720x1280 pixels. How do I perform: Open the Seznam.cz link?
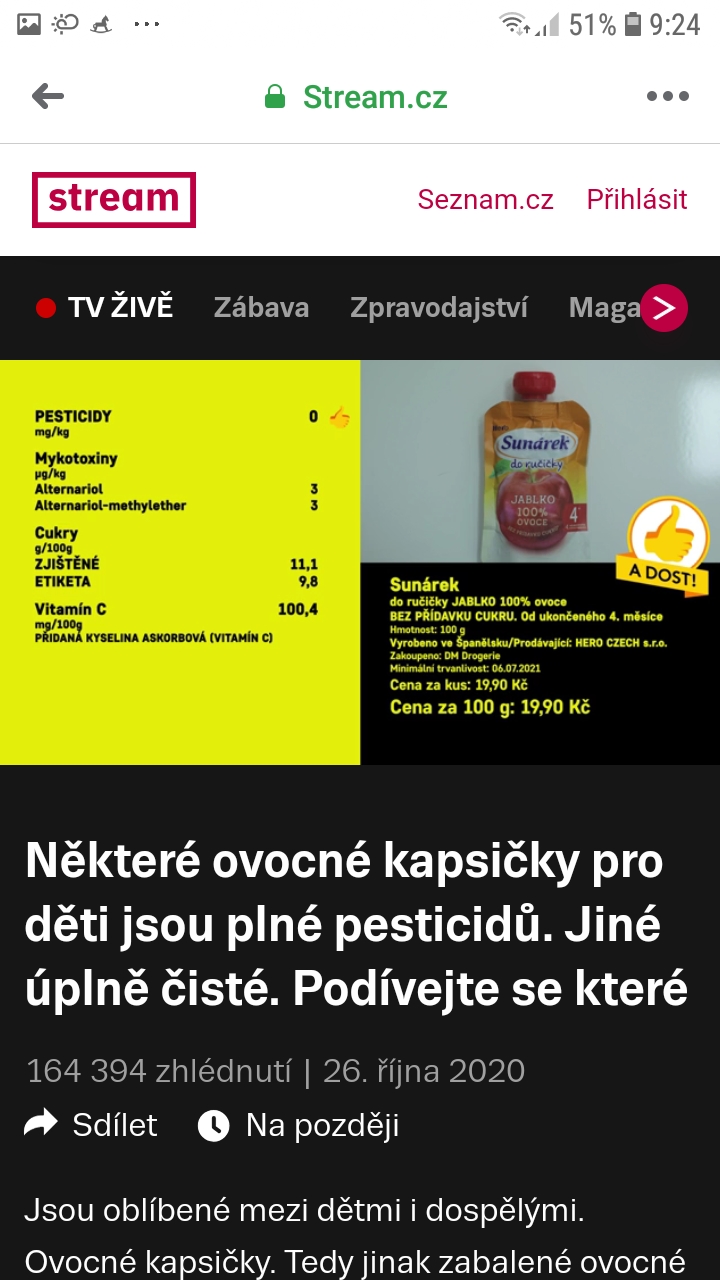point(485,199)
